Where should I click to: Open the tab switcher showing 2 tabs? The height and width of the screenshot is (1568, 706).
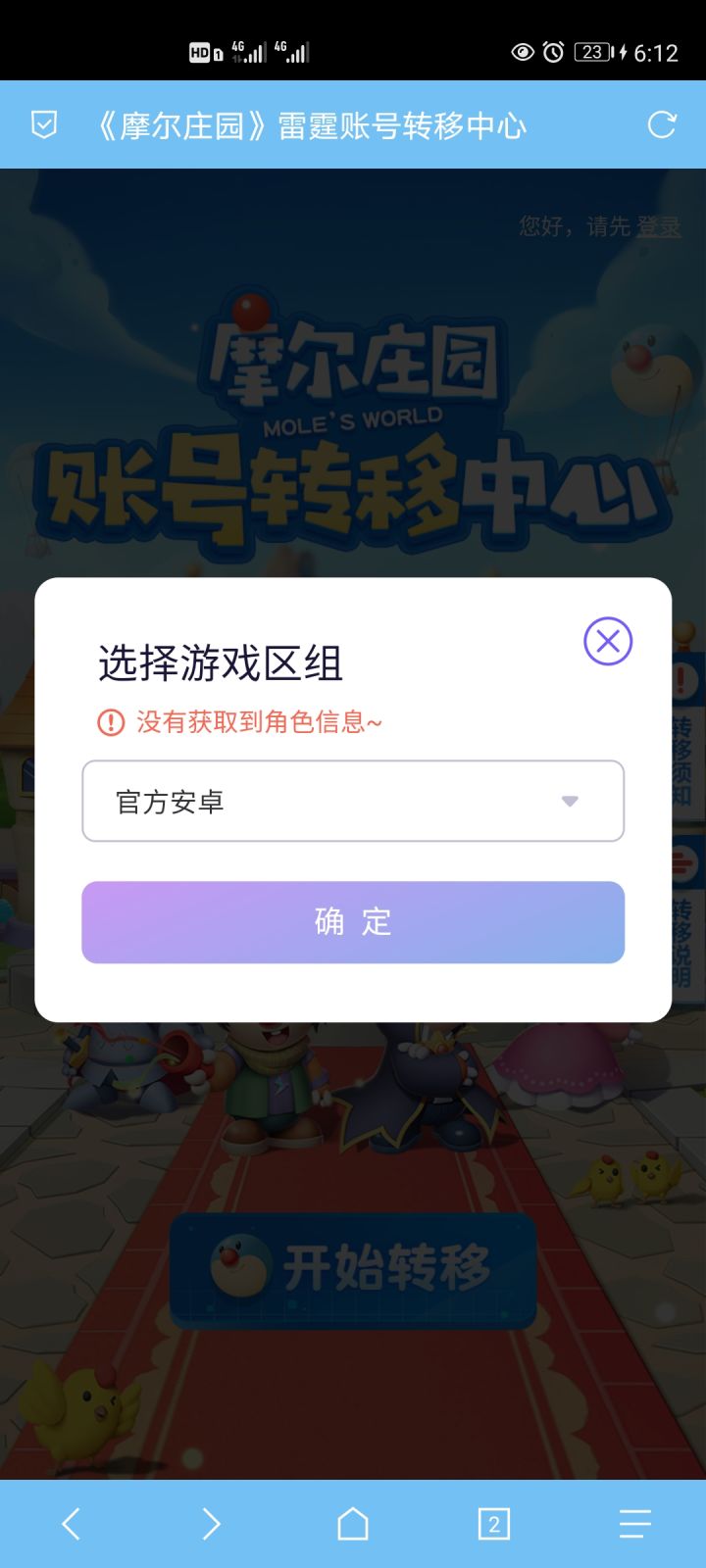click(x=493, y=1524)
